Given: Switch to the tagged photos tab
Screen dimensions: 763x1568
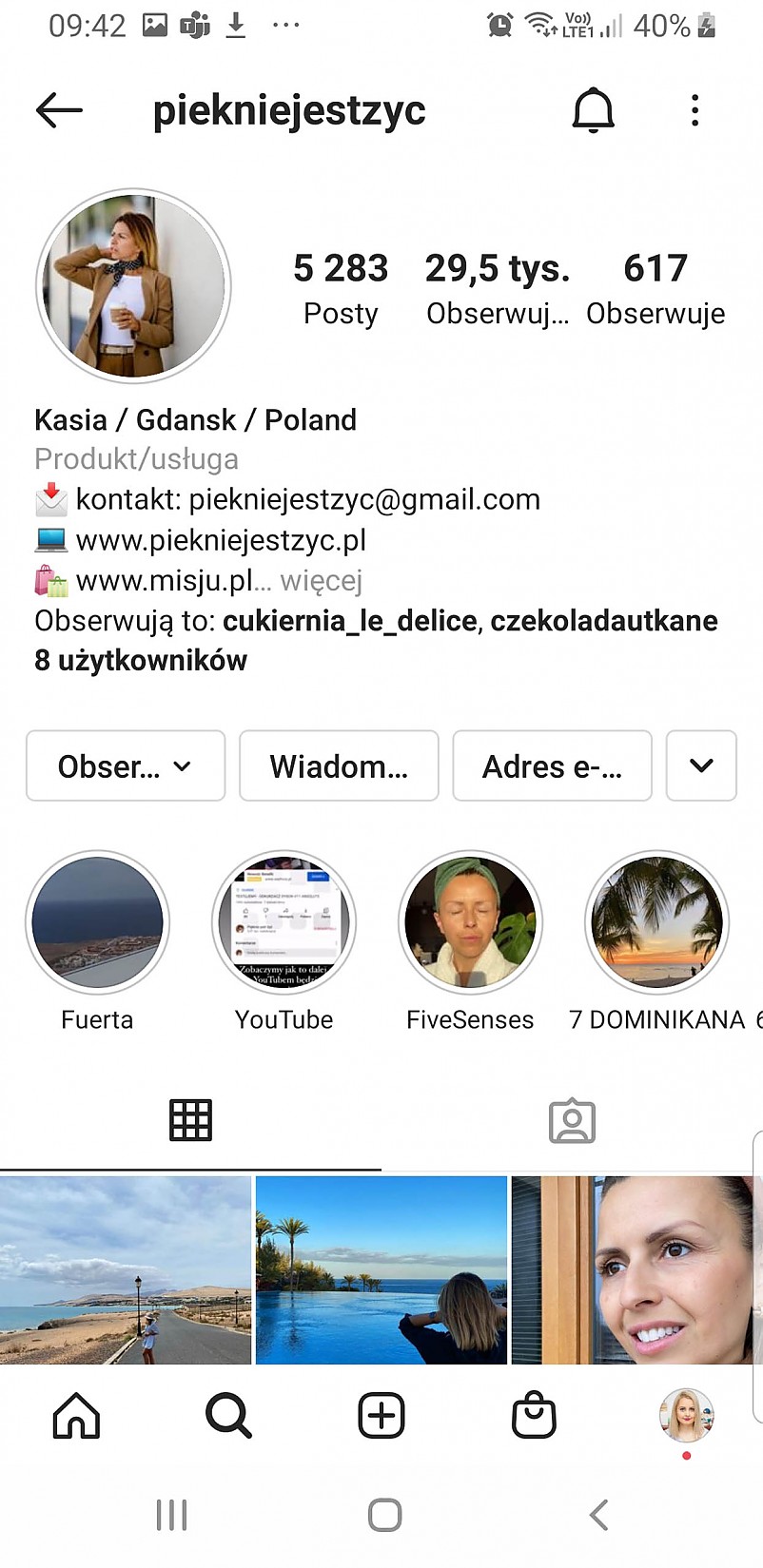Looking at the screenshot, I should (x=572, y=1122).
